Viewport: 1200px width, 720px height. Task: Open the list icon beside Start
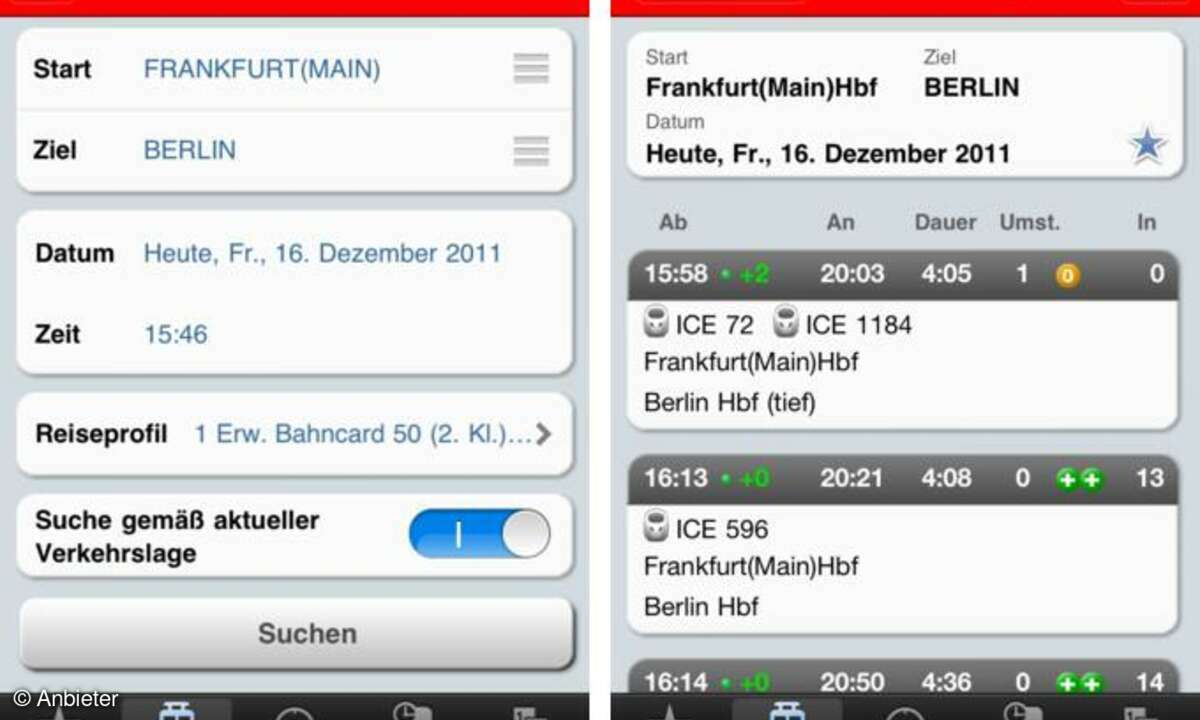(531, 68)
